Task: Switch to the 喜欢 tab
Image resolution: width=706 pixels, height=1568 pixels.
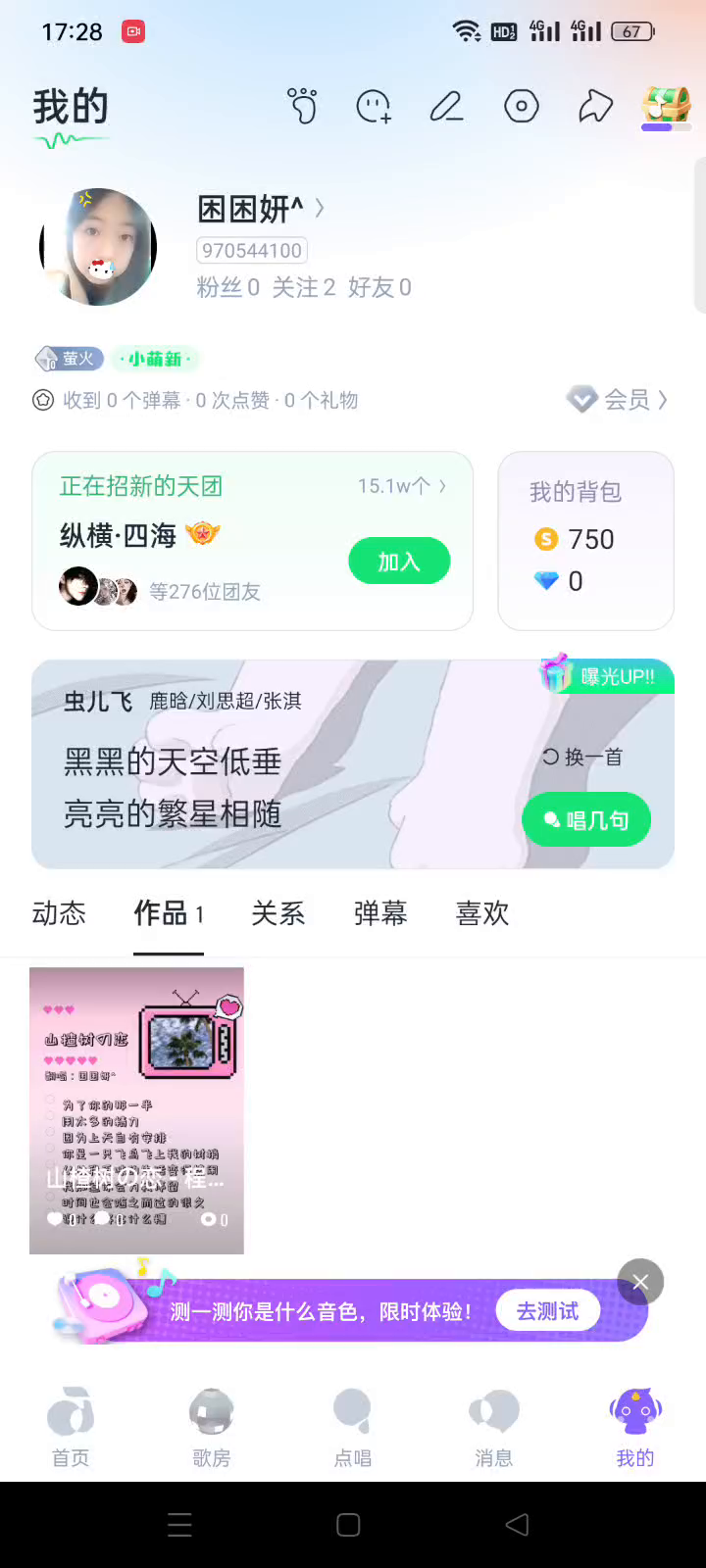Action: (x=482, y=913)
